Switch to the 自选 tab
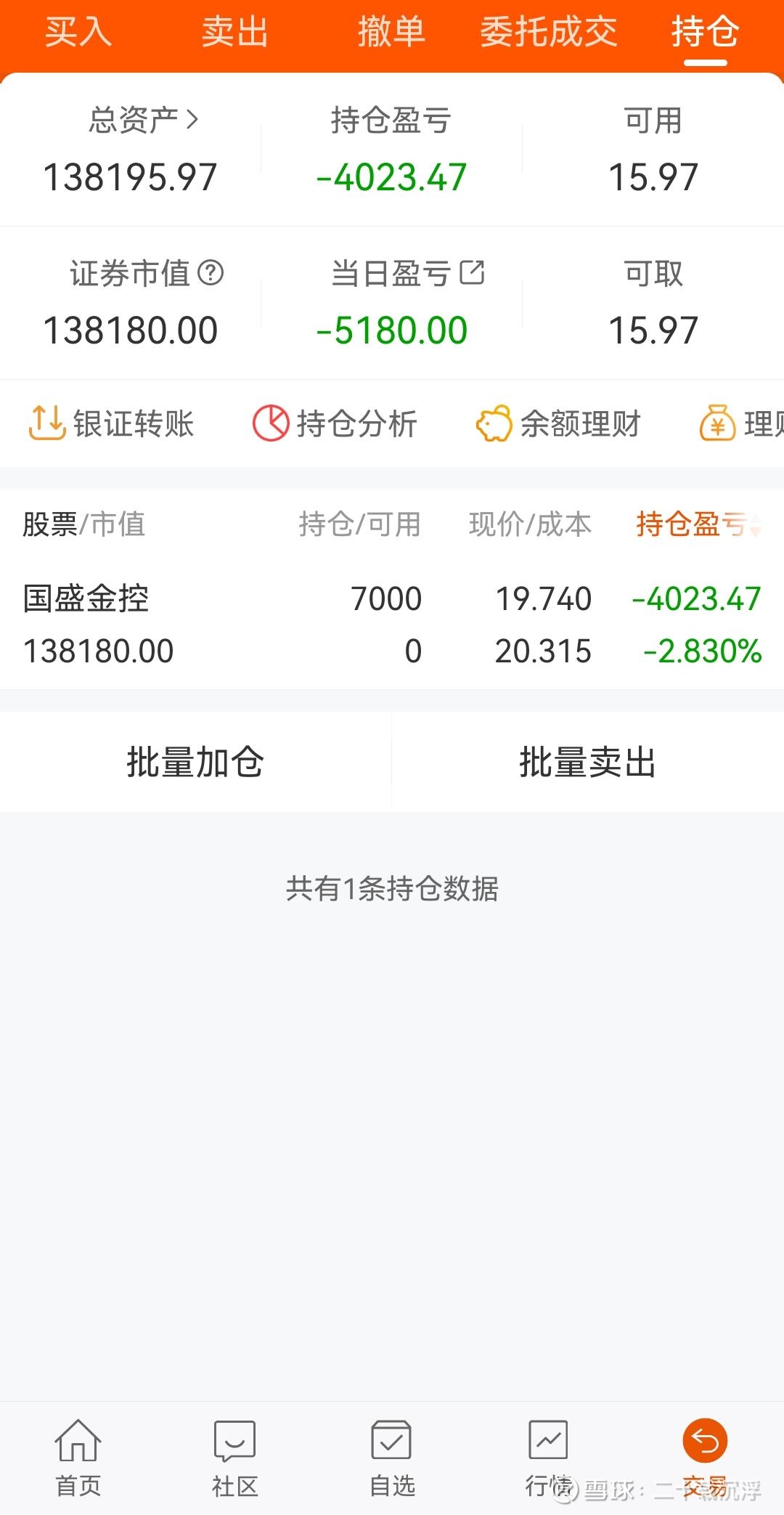Screen dimensions: 784x1515 (x=392, y=1458)
